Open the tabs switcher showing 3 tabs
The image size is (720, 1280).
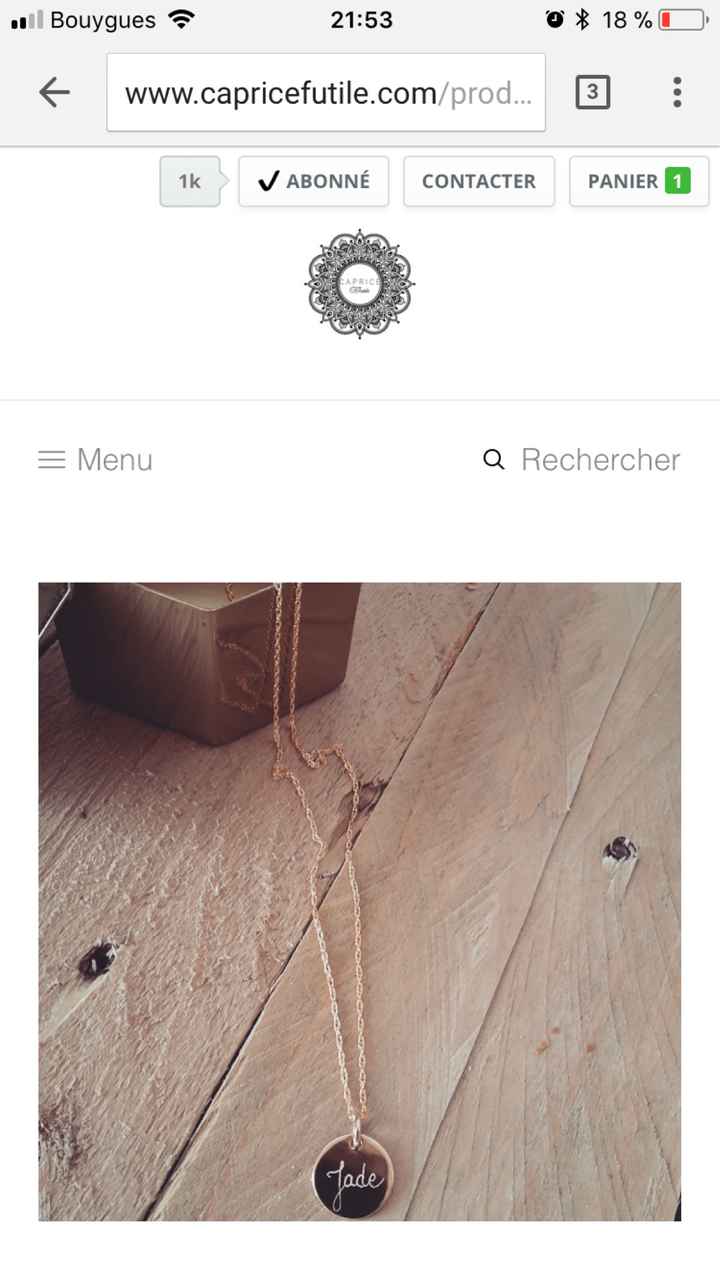click(x=592, y=92)
